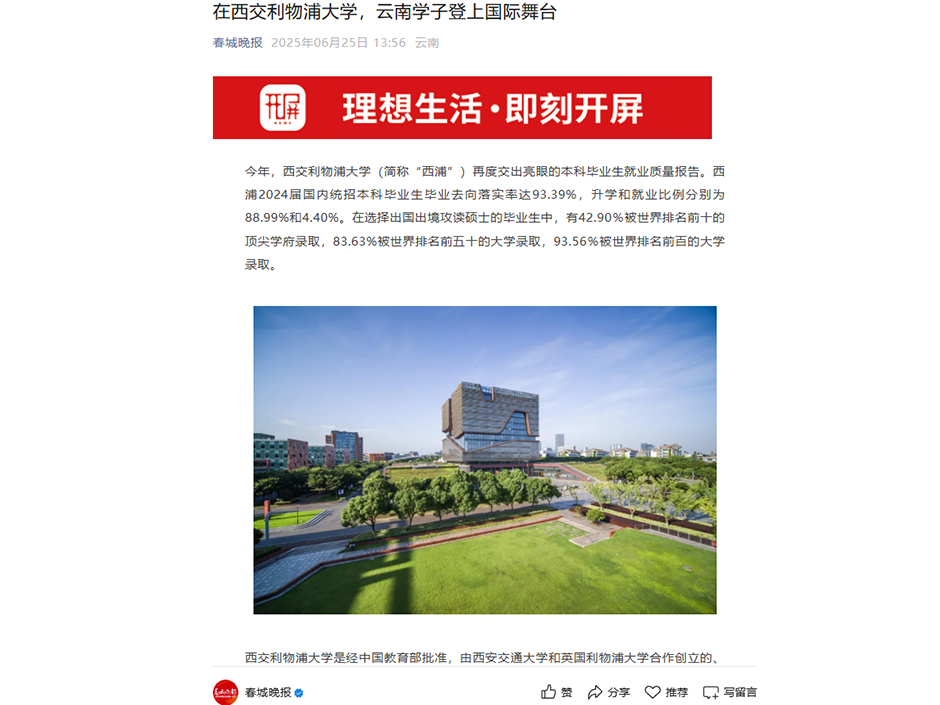Open 春城晚报 publisher profile in bottom bar
The height and width of the screenshot is (705, 940).
coord(267,692)
